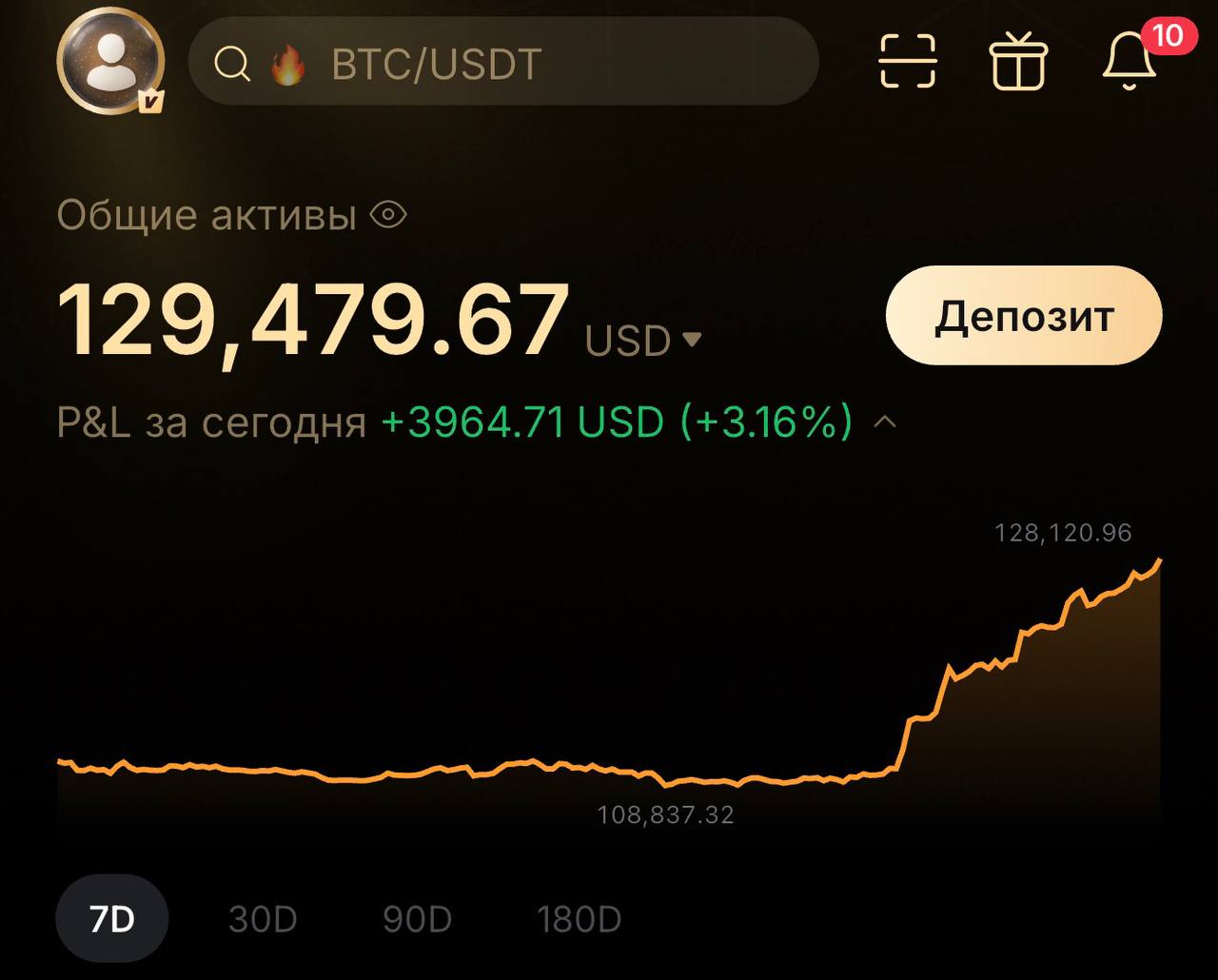Switch to the 30D chart range
This screenshot has width=1218, height=980.
coord(263,919)
